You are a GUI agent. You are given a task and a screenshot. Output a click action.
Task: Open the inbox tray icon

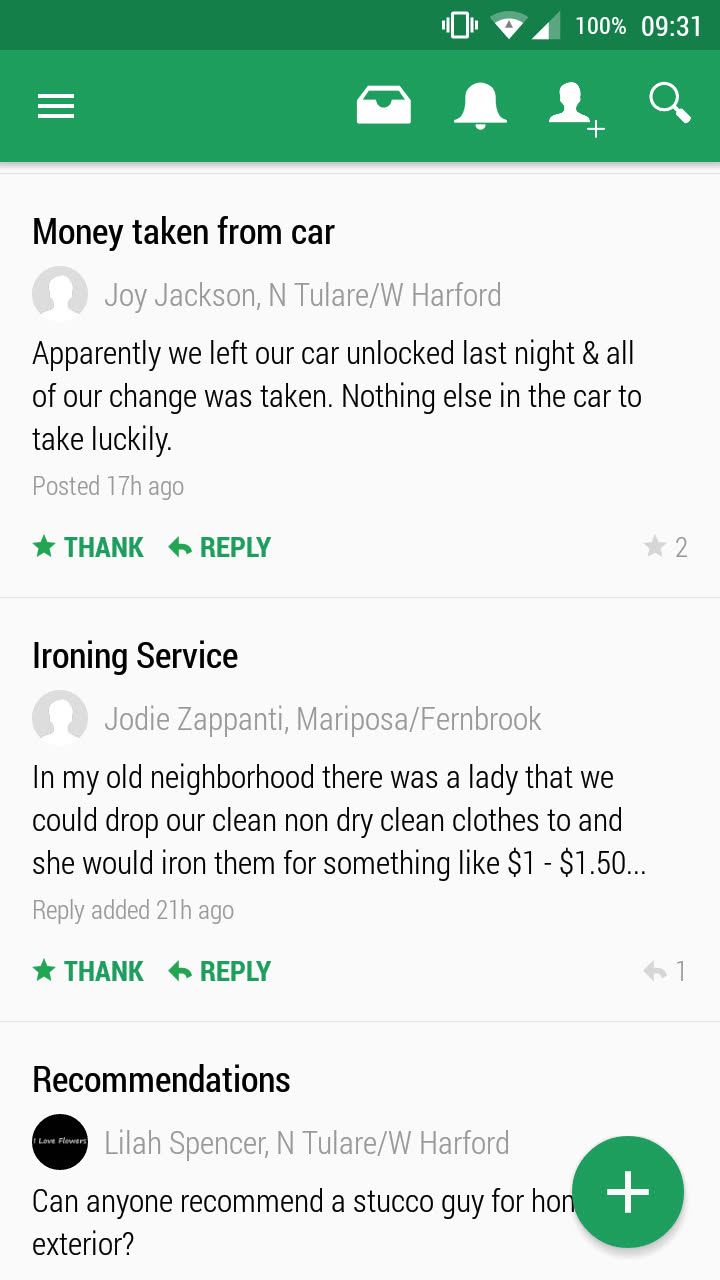(384, 106)
